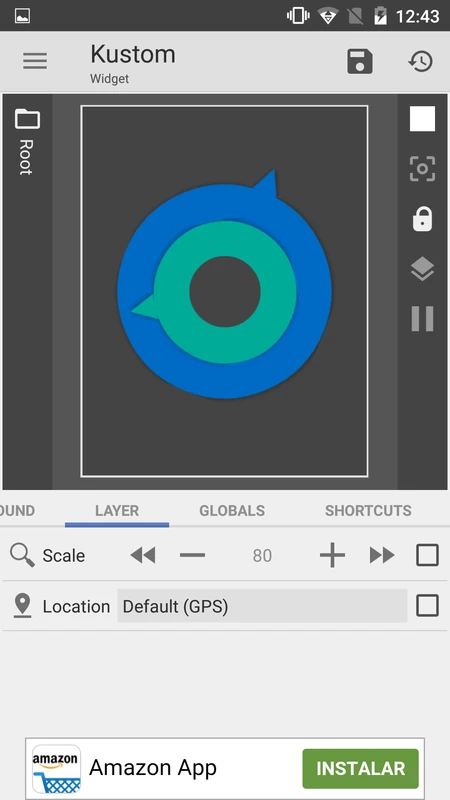Open the layers stack icon
Viewport: 450px width, 800px height.
[422, 269]
